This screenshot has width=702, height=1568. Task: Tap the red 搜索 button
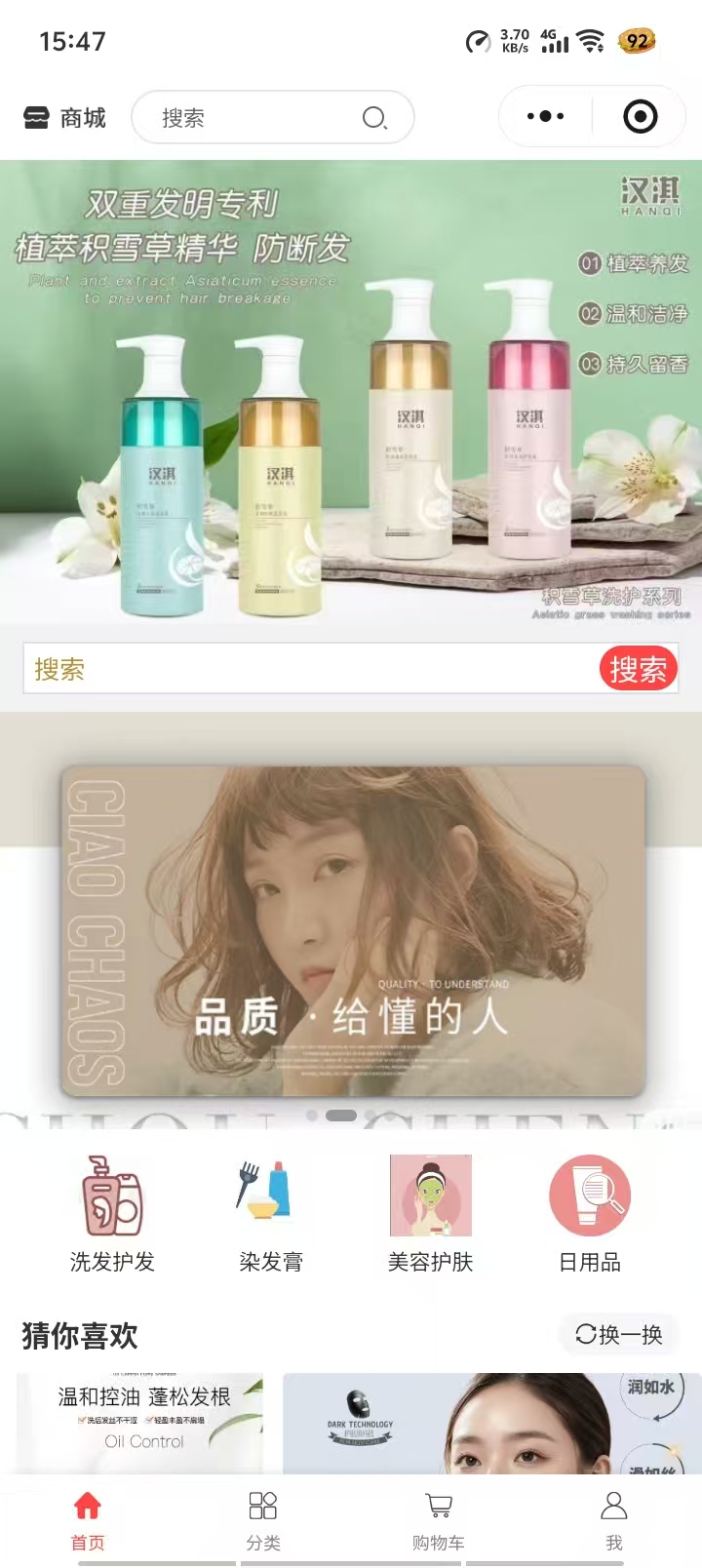click(638, 669)
